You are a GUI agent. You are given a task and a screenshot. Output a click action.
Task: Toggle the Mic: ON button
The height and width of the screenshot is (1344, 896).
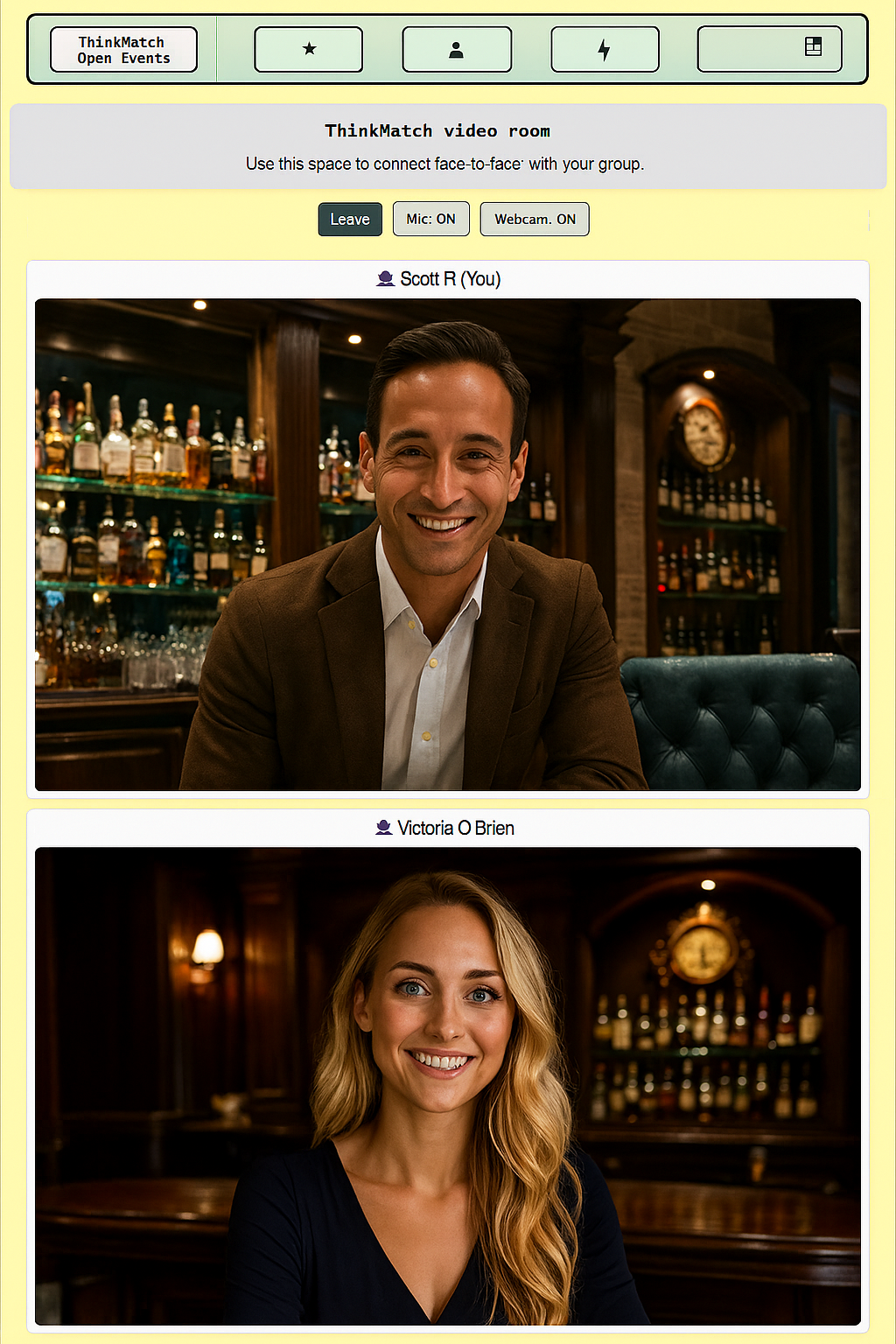(x=430, y=220)
